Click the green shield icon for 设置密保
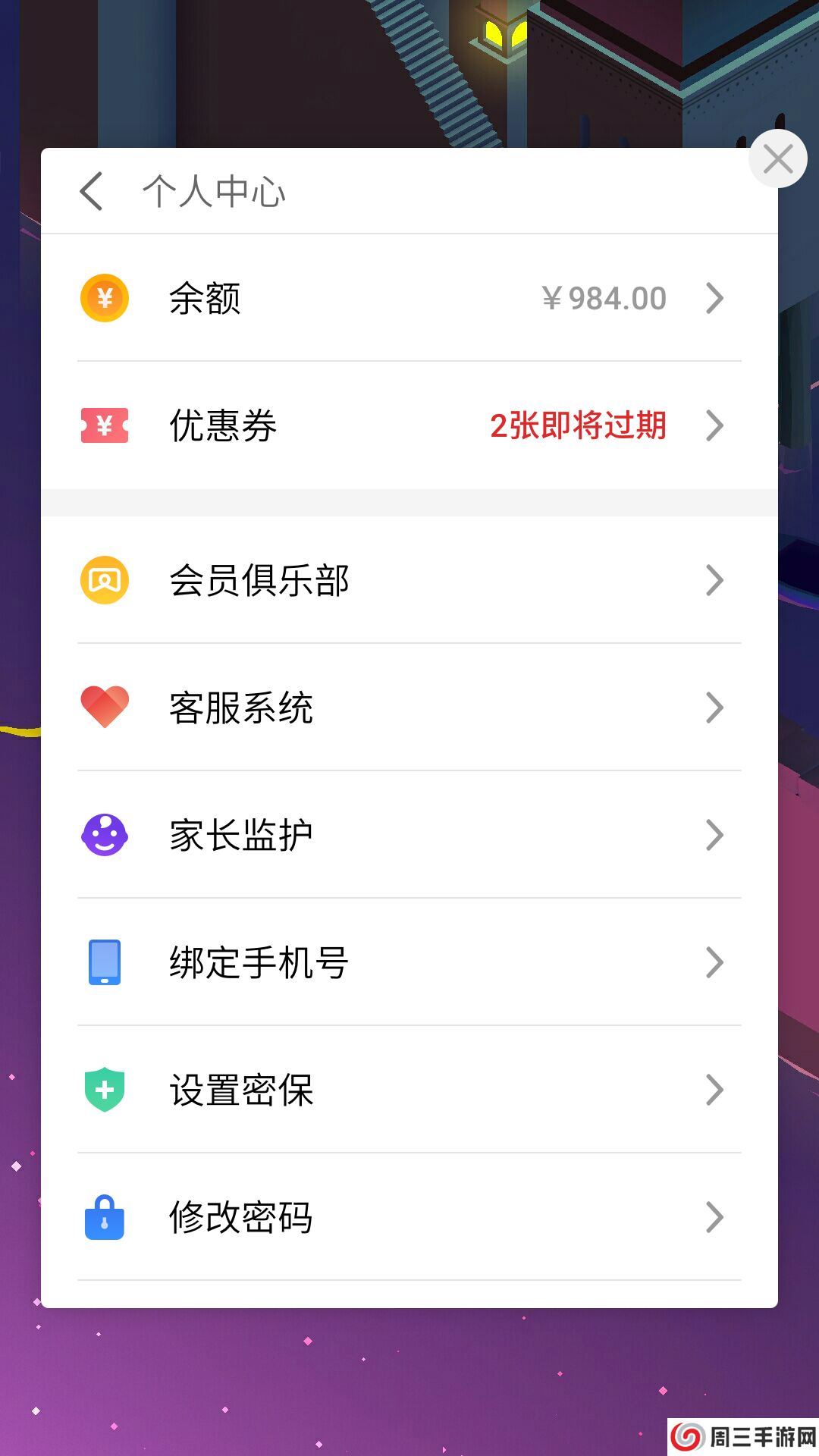Viewport: 819px width, 1456px height. (x=105, y=1090)
